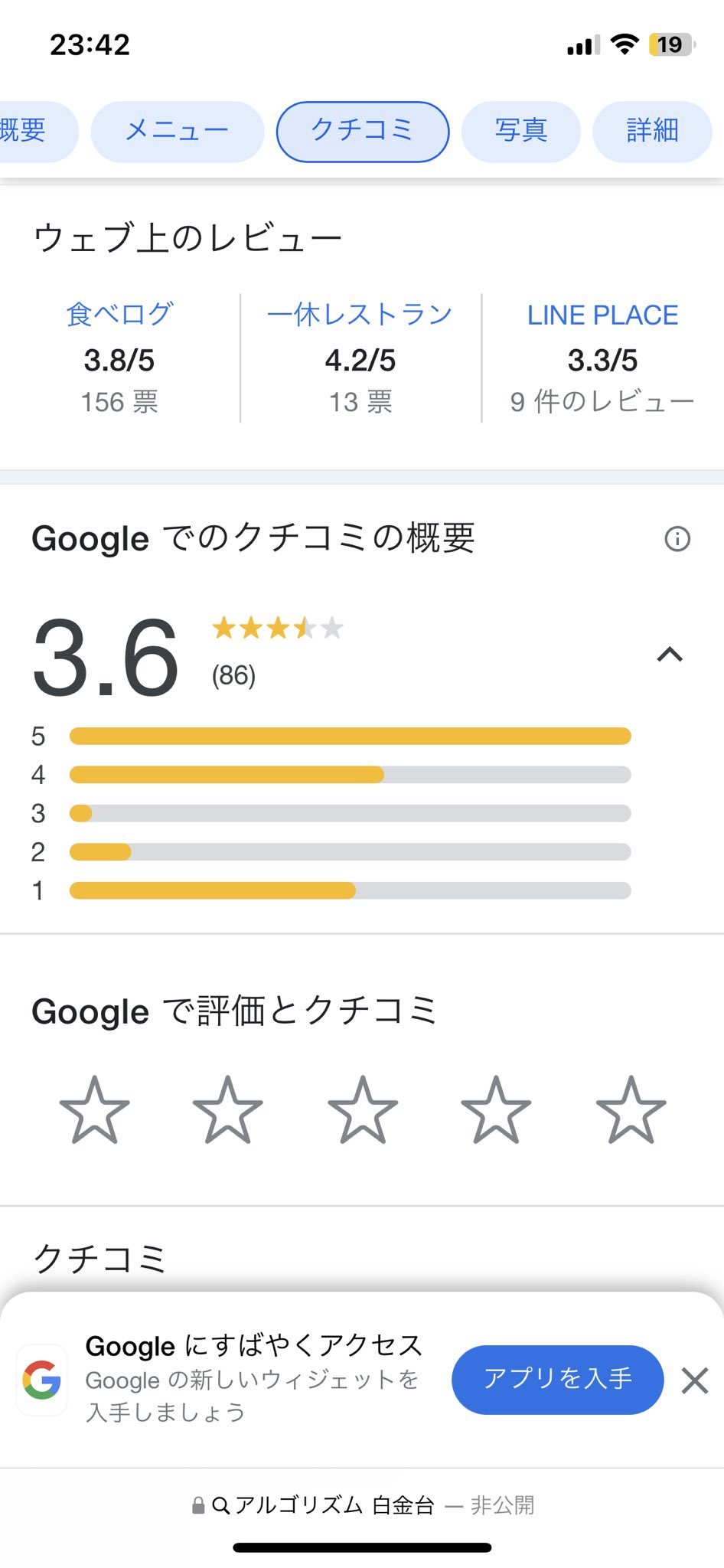
Task: Collapse the rating breakdown chevron
Action: [670, 655]
